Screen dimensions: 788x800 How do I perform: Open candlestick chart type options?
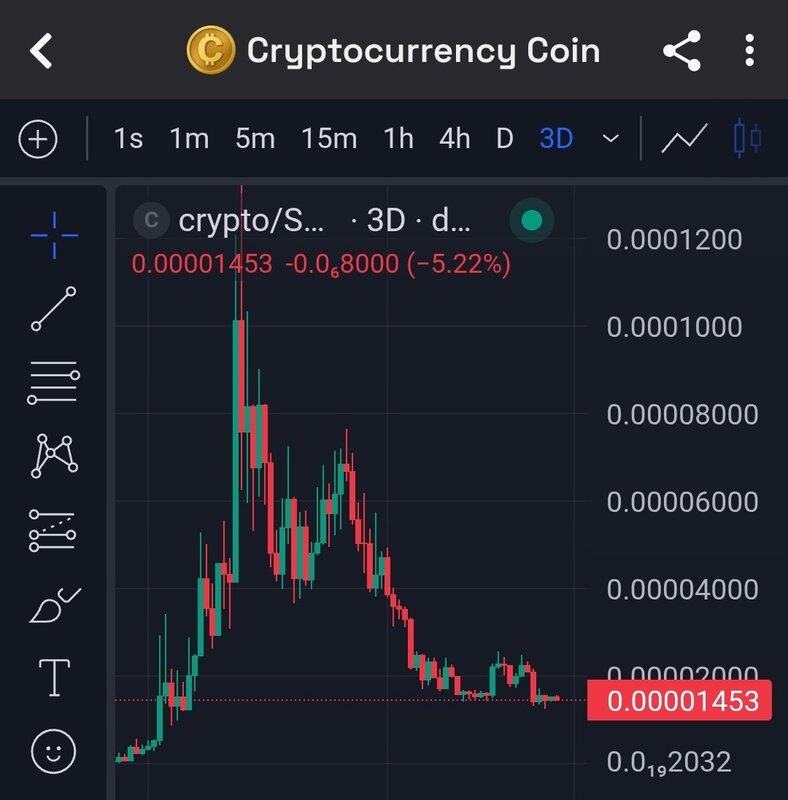click(746, 139)
